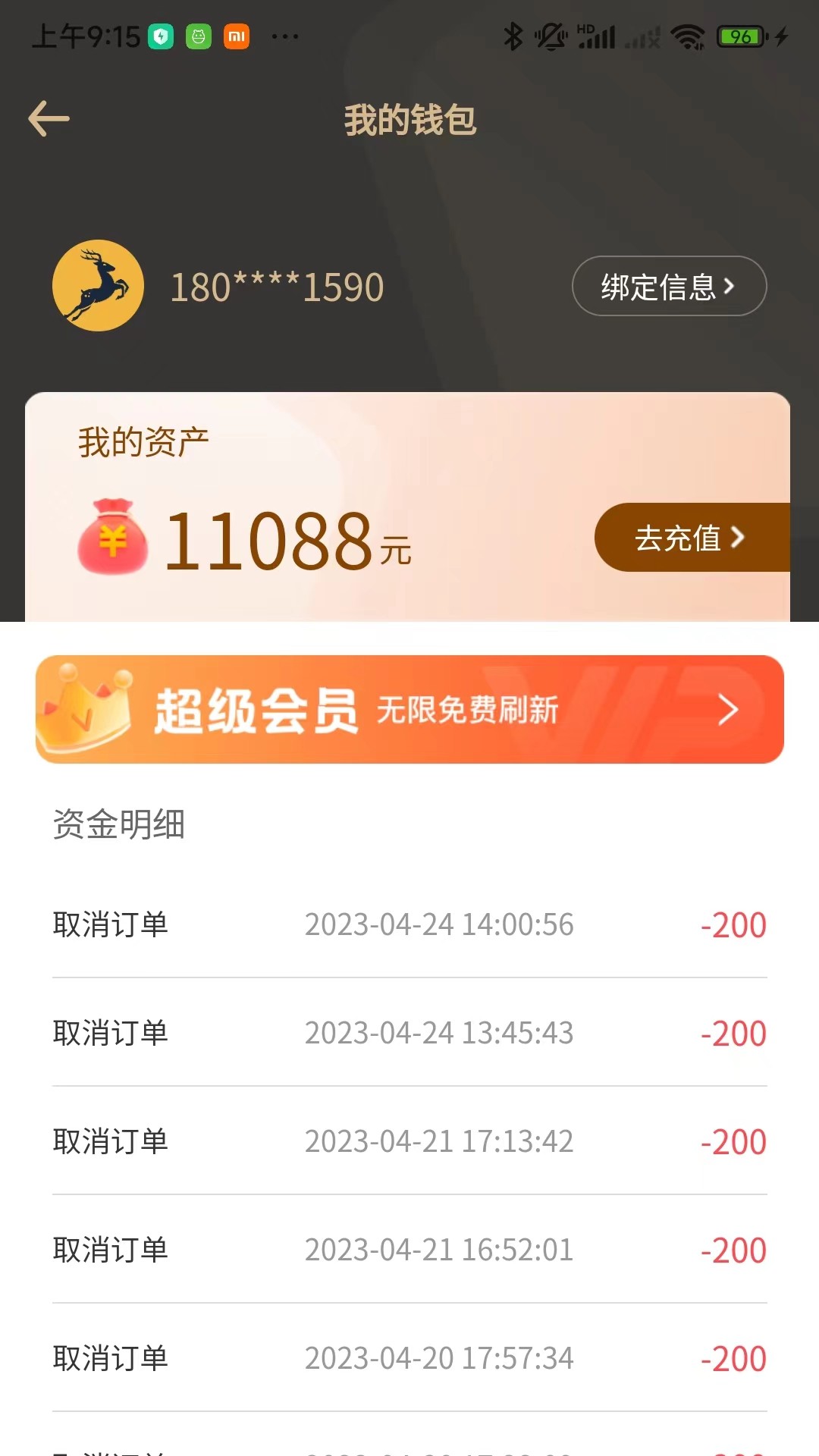Expand the chevron next to 绑定信息
The image size is (819, 1456).
(x=730, y=286)
